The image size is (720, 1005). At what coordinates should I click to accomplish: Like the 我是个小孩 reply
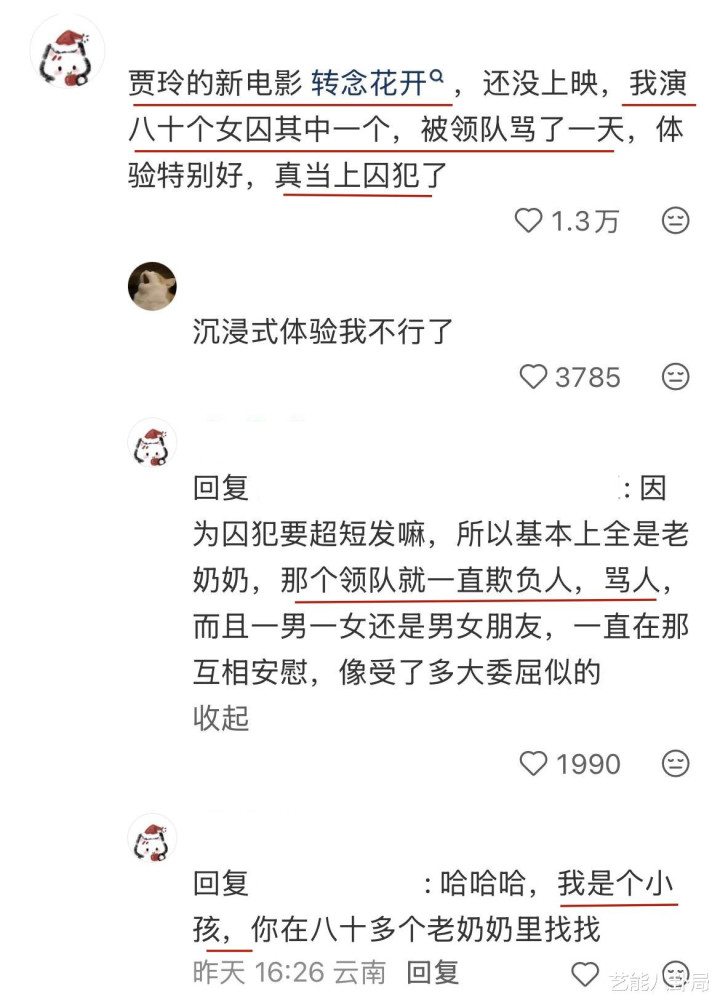click(585, 973)
